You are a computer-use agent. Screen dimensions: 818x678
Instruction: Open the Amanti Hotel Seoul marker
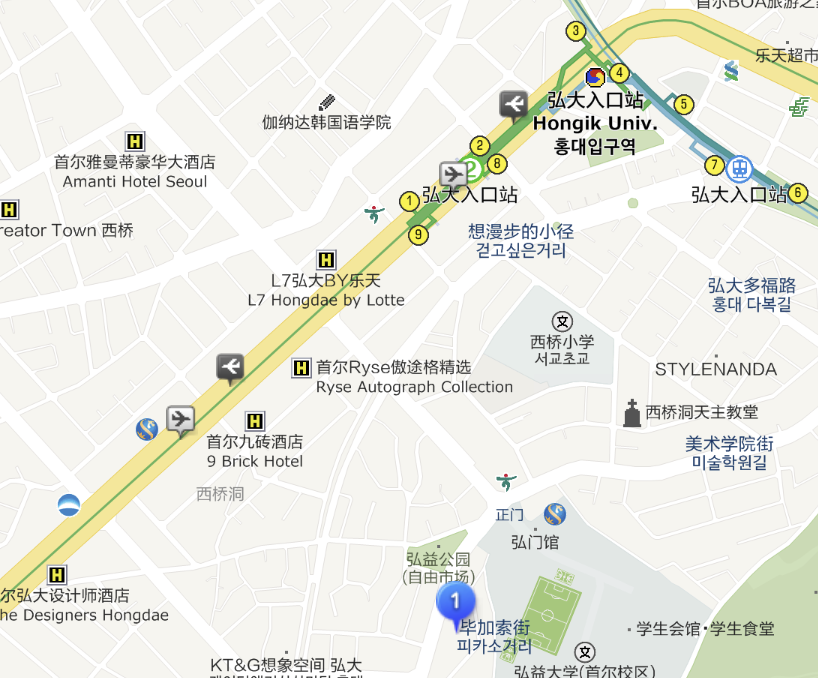pyautogui.click(x=134, y=141)
